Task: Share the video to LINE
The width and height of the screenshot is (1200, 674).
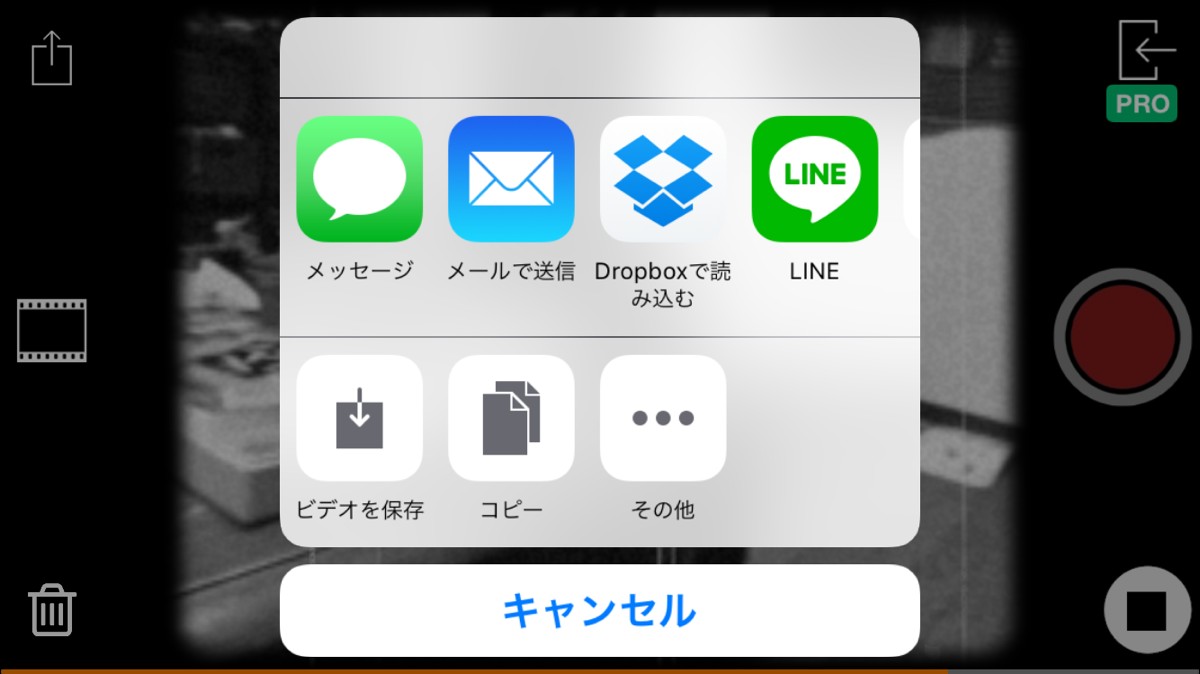Action: click(x=815, y=179)
